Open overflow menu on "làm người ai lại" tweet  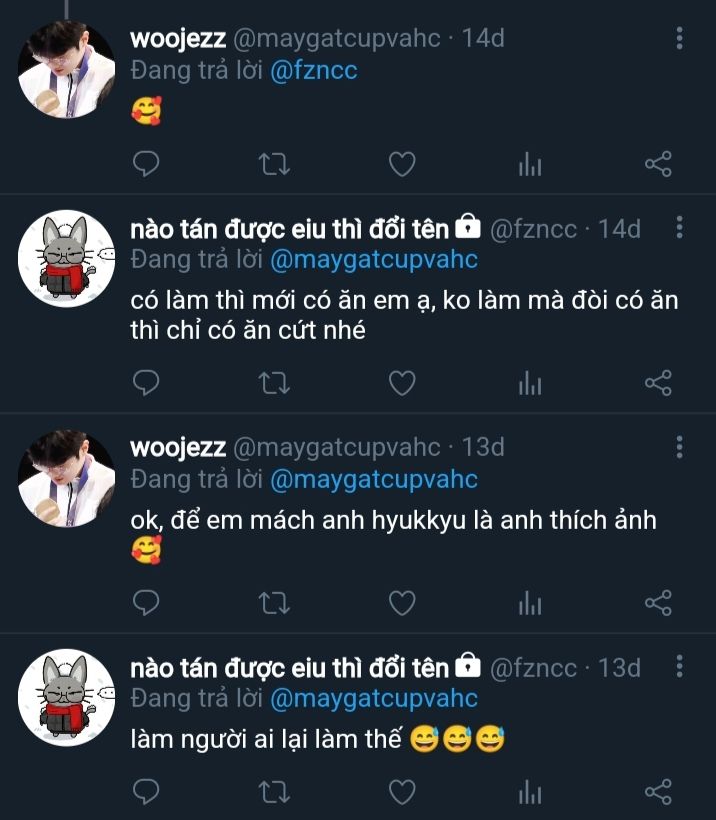point(680,667)
